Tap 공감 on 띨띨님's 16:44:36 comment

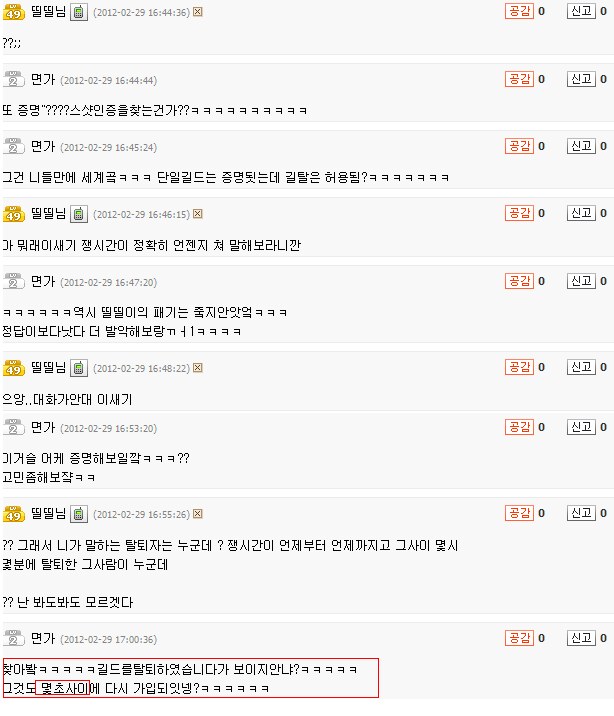518,11
